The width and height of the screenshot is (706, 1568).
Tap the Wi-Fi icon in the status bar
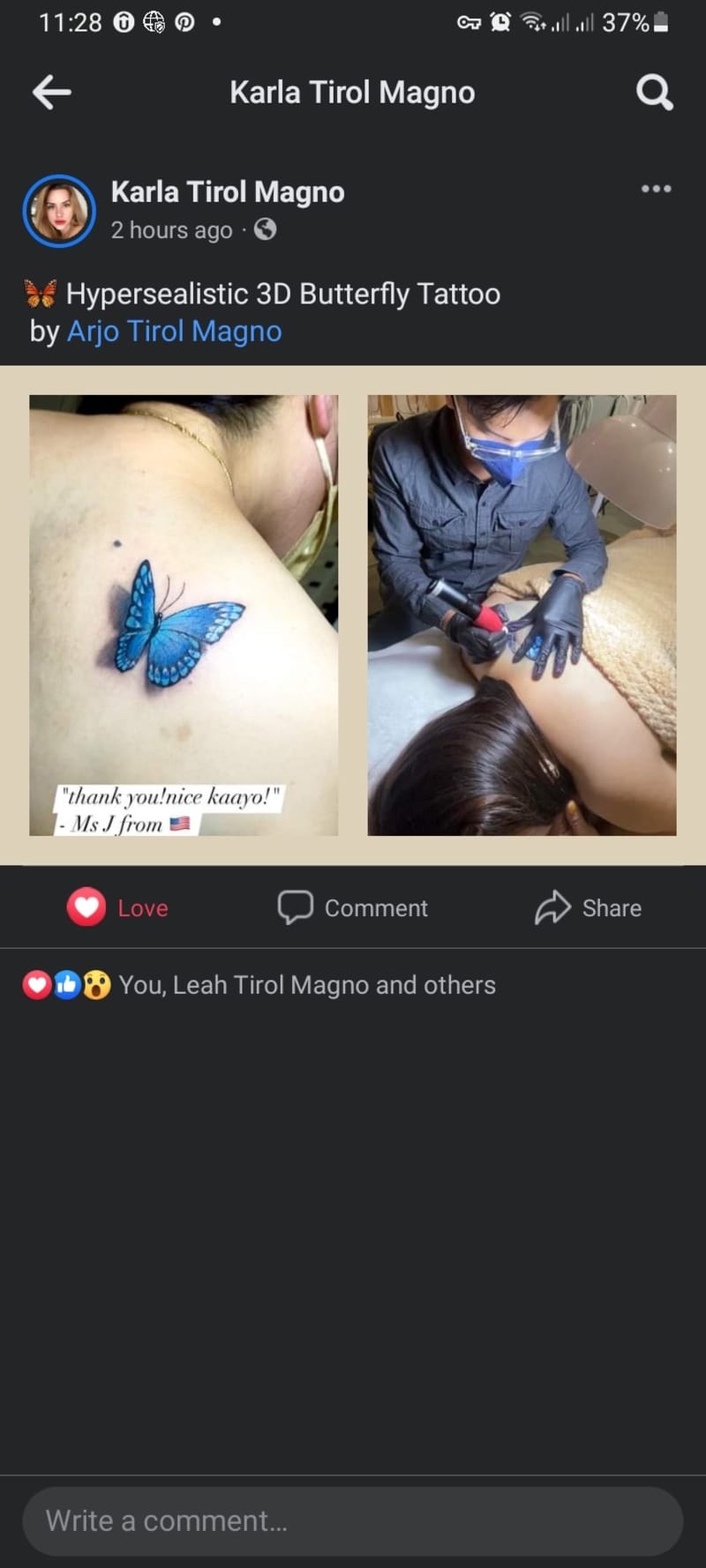pos(529,22)
